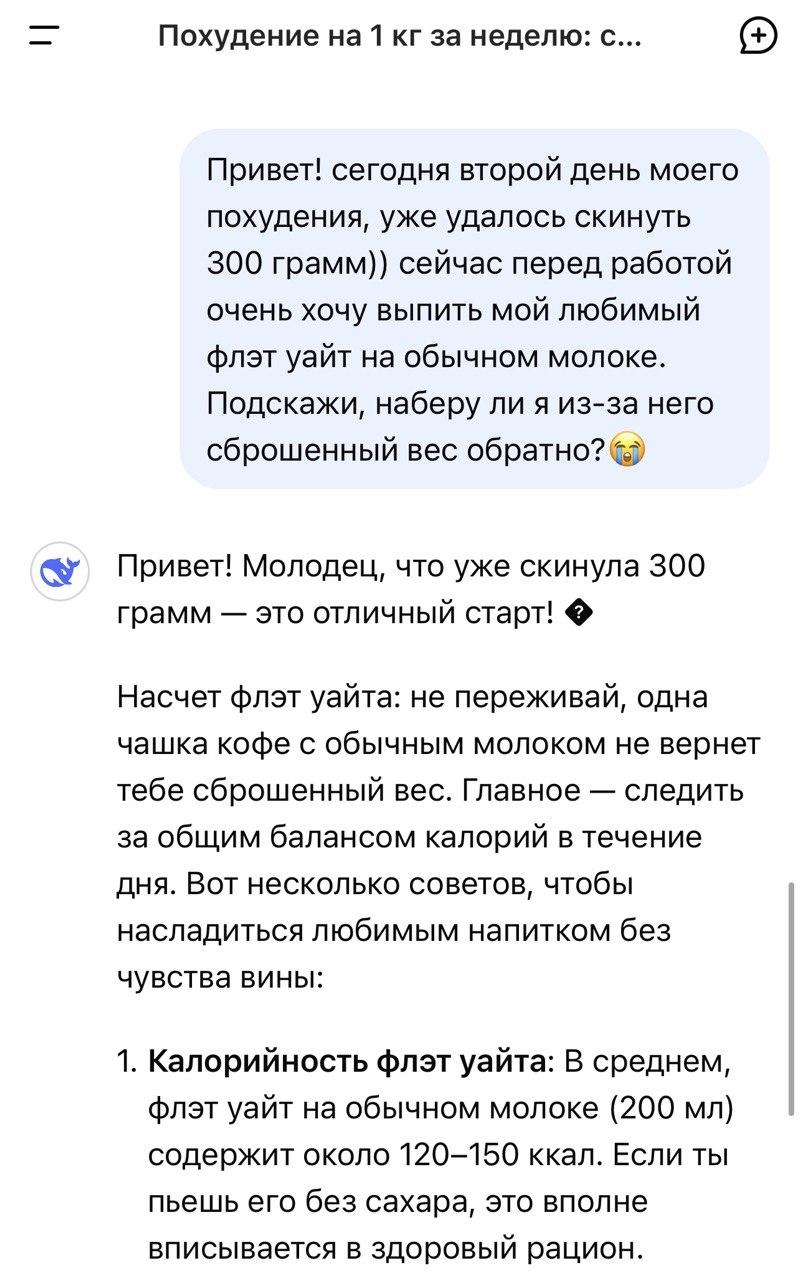Start a new chat
The height and width of the screenshot is (1280, 800).
click(x=757, y=37)
